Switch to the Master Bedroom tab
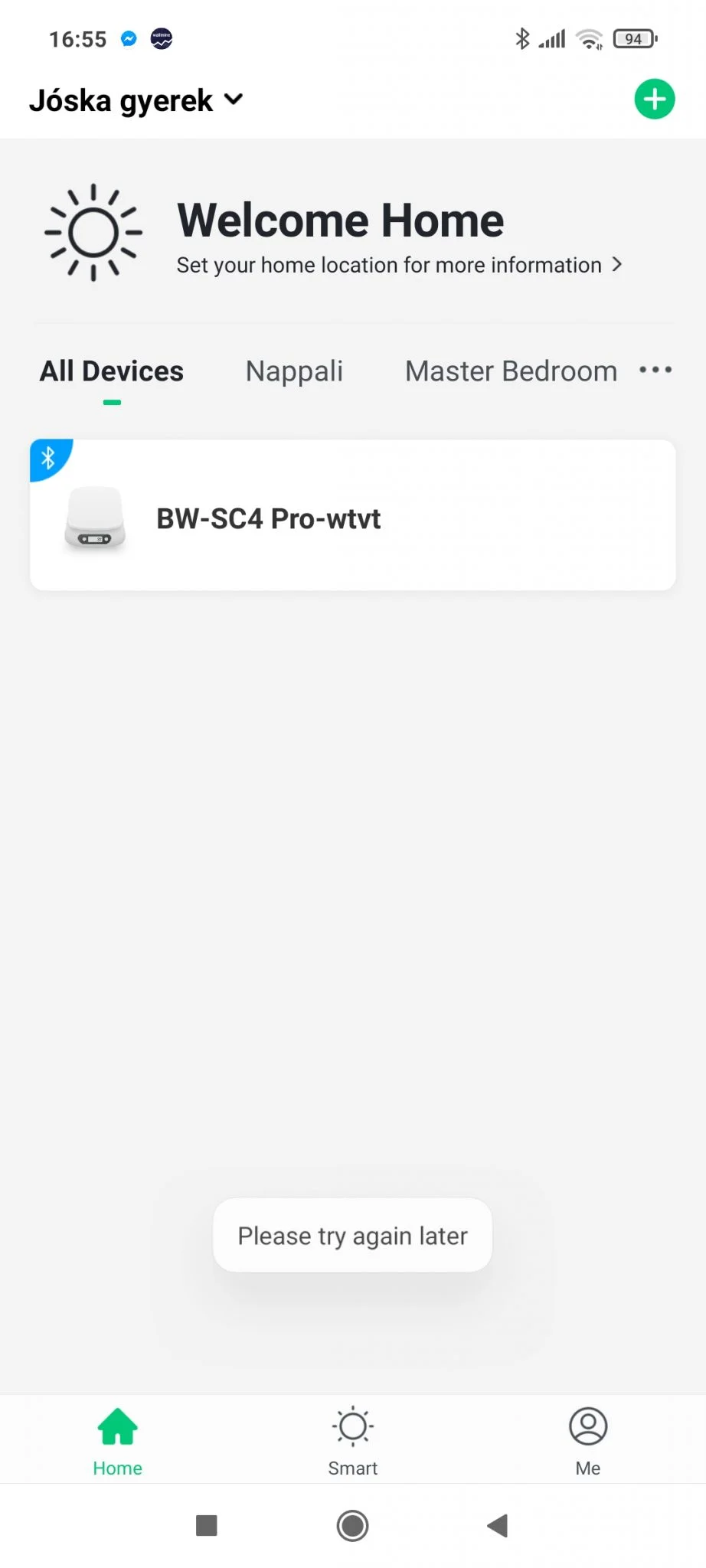706x1568 pixels. tap(511, 371)
